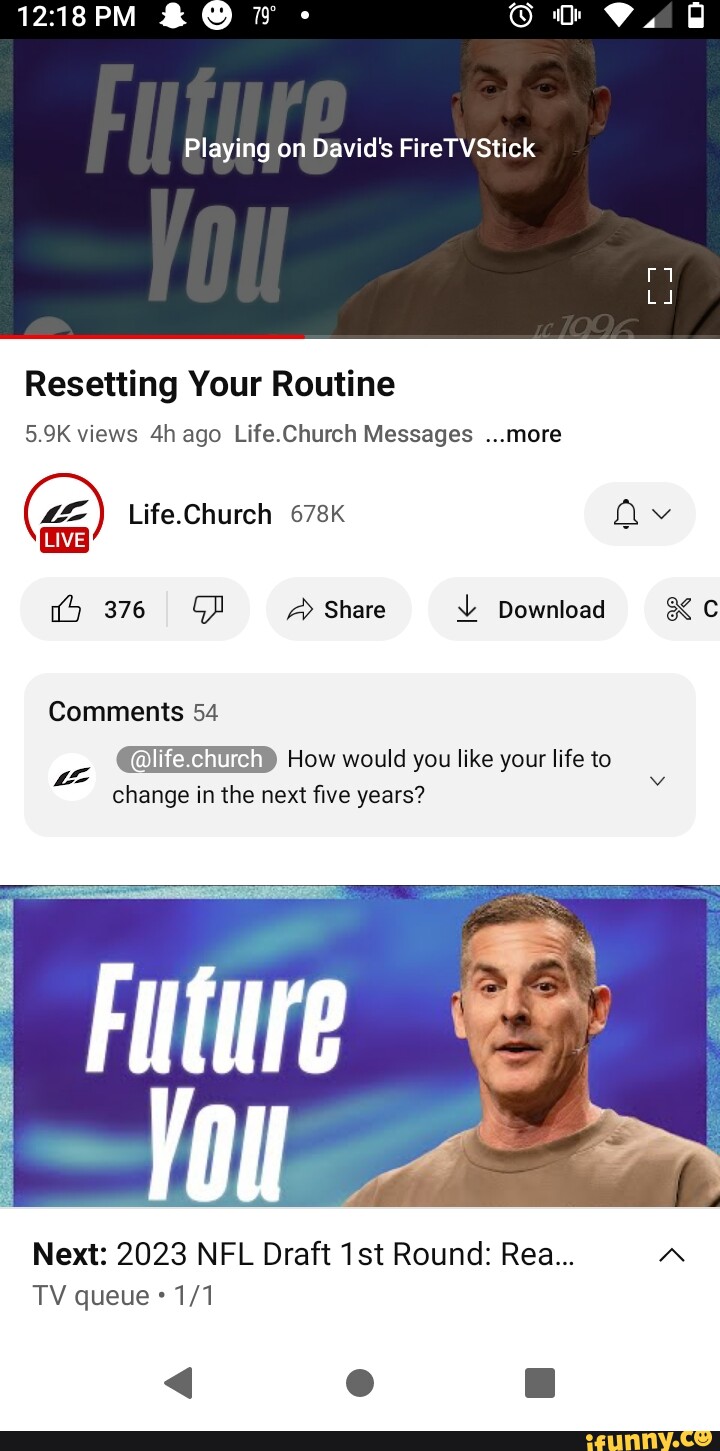Collapse the TV queue with the Next chevron
Screen dimensions: 720x1451
pos(672,1254)
